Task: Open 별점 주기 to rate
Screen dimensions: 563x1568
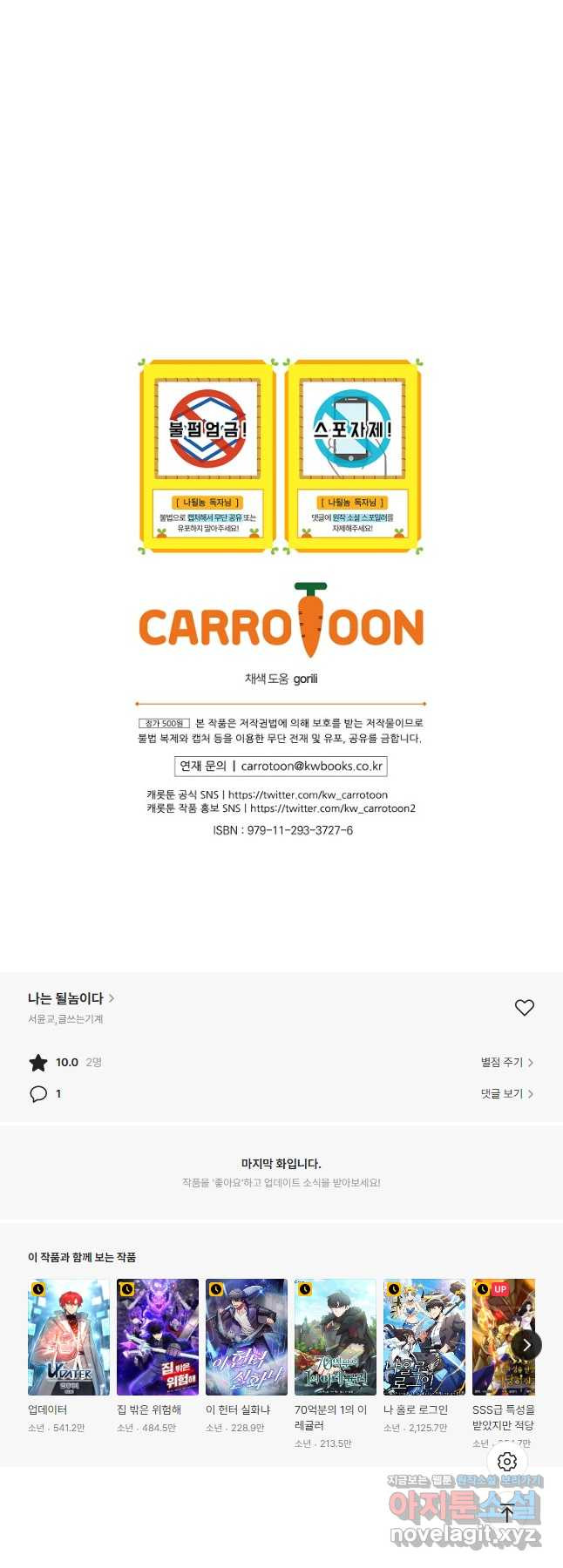Action: 506,1062
